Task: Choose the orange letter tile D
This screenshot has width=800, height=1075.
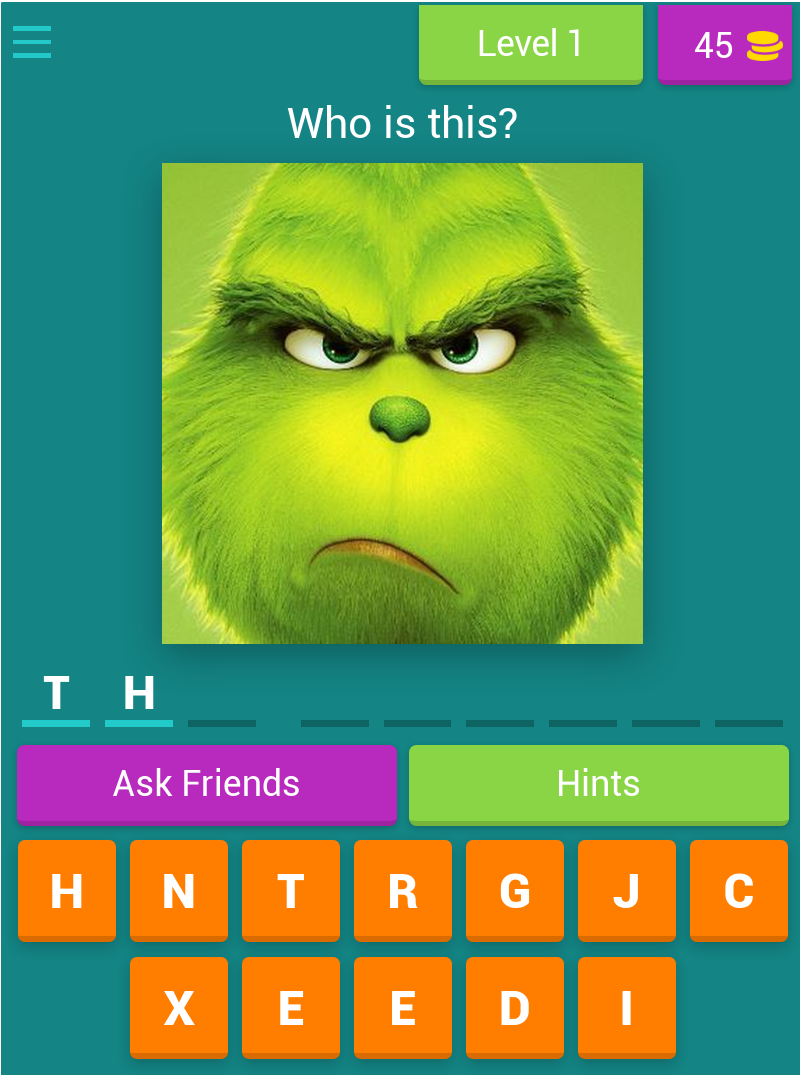Action: (514, 1007)
